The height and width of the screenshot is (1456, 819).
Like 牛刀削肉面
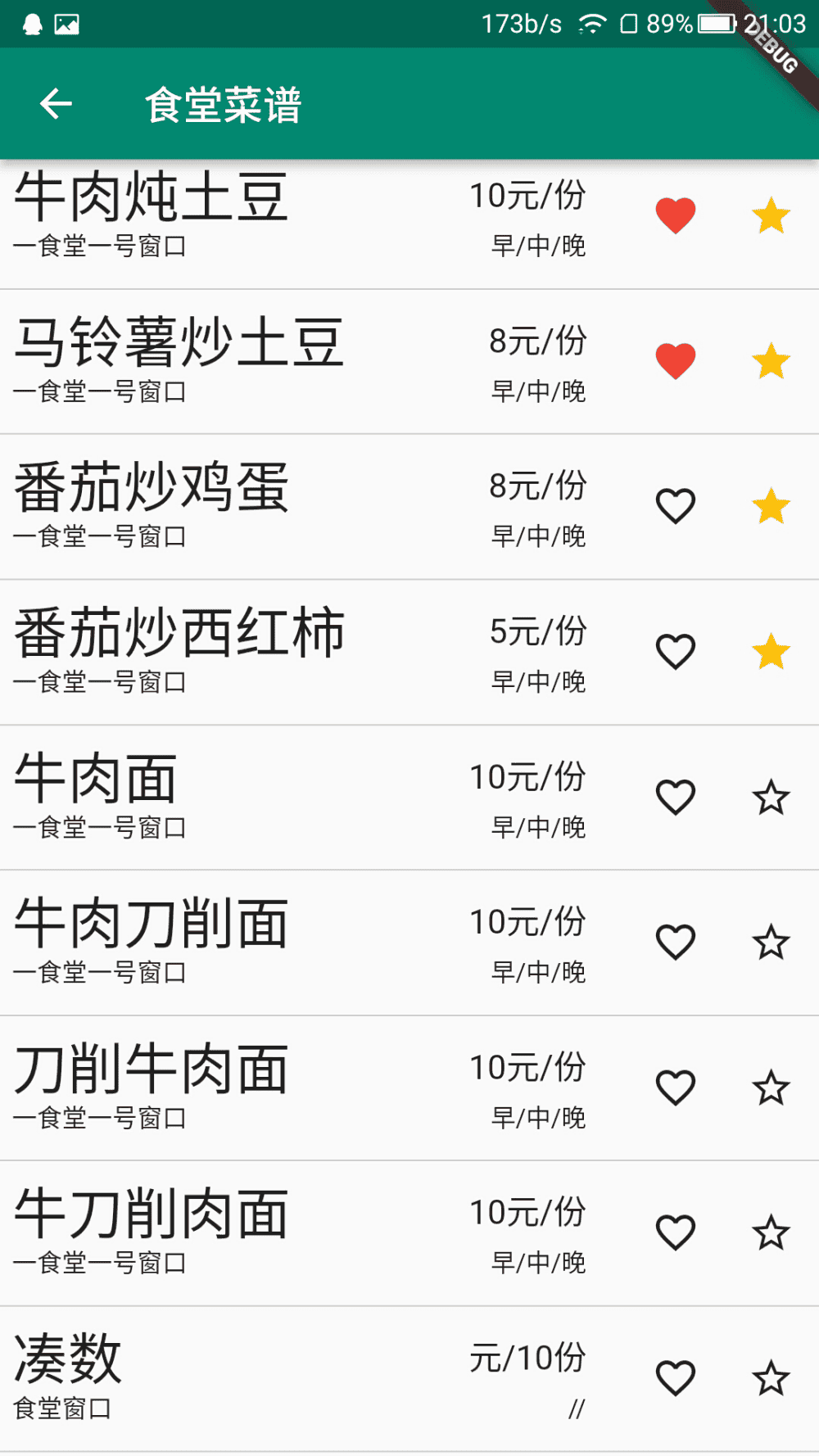676,1233
